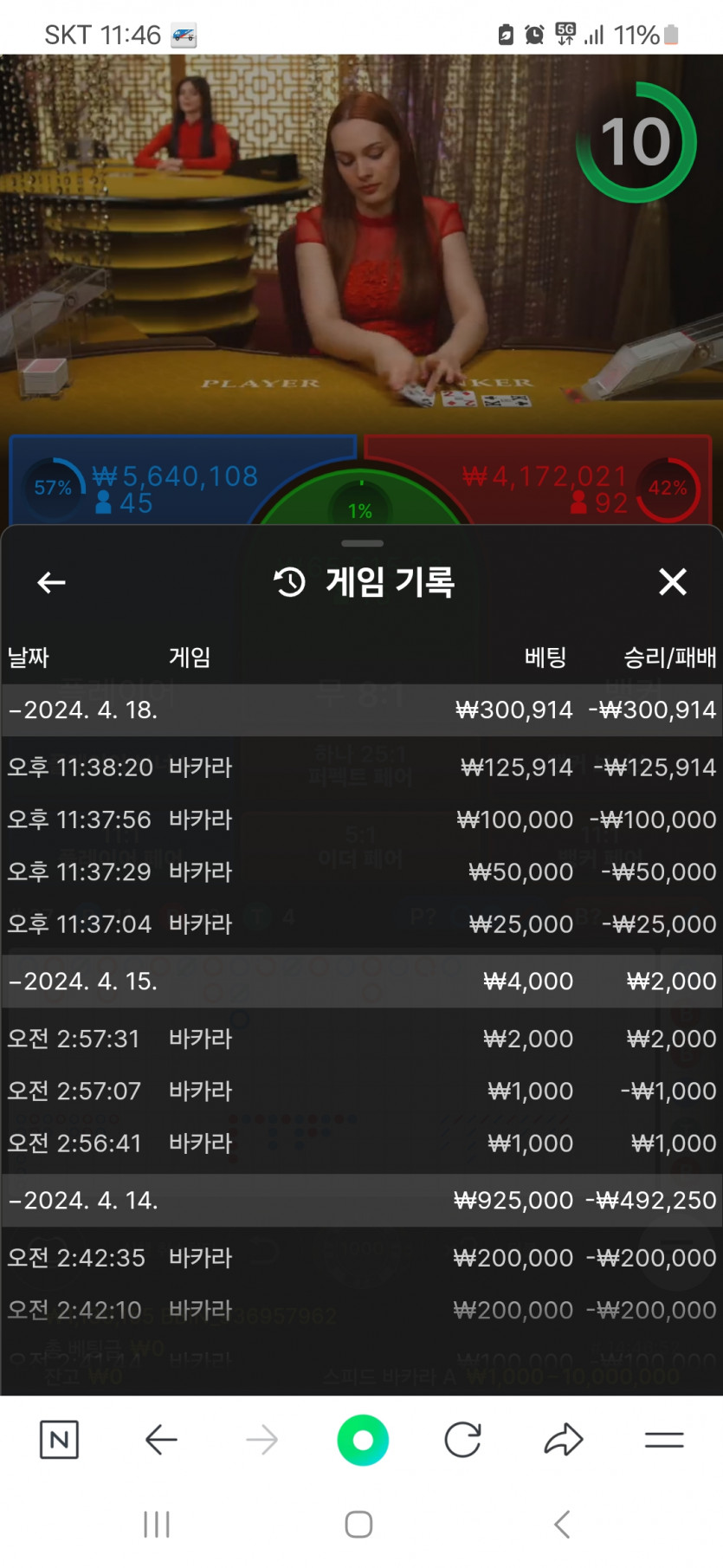Close the 게임 기록 panel
The height and width of the screenshot is (1568, 723).
673,582
